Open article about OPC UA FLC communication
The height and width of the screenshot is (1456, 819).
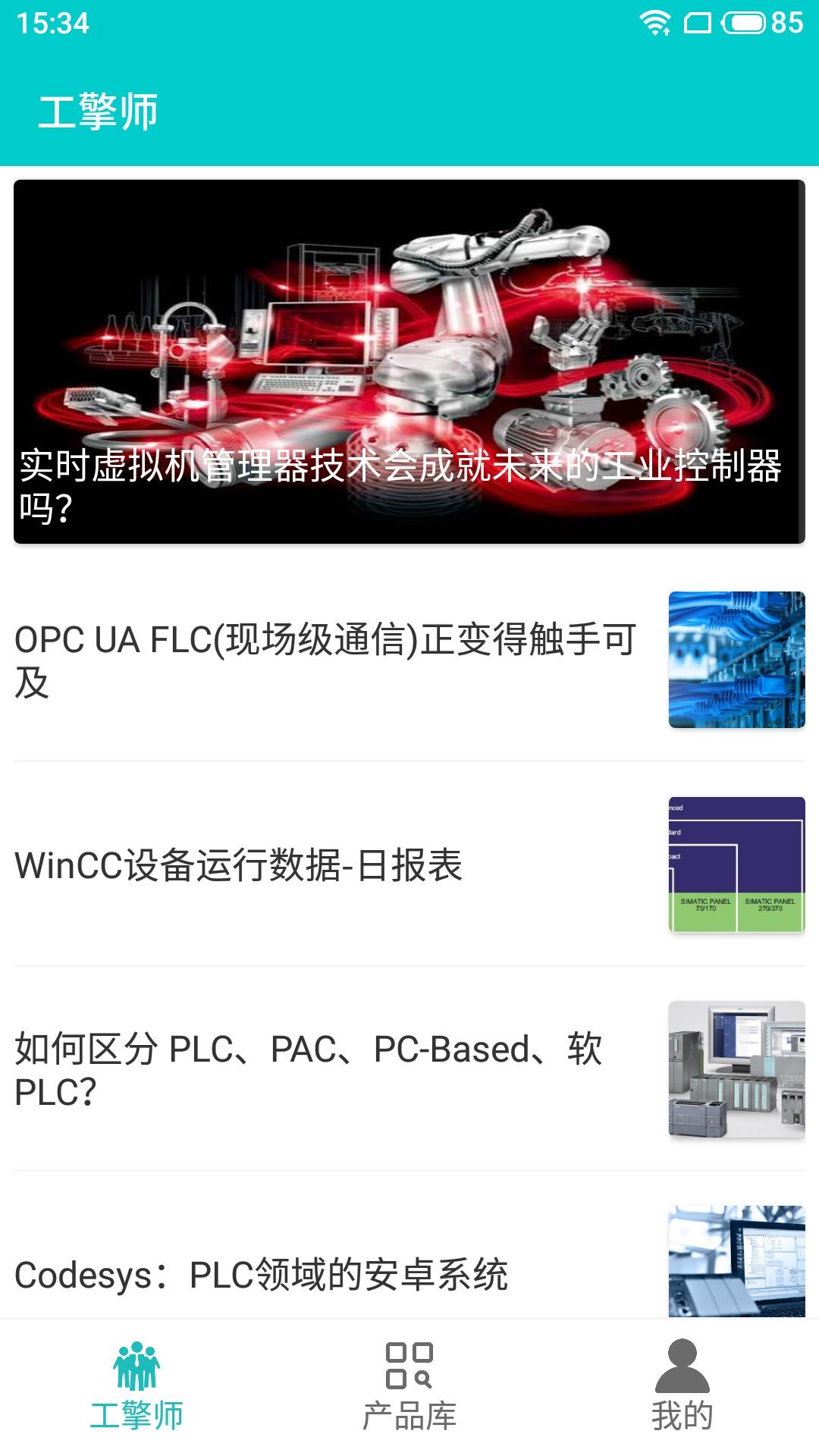(326, 660)
